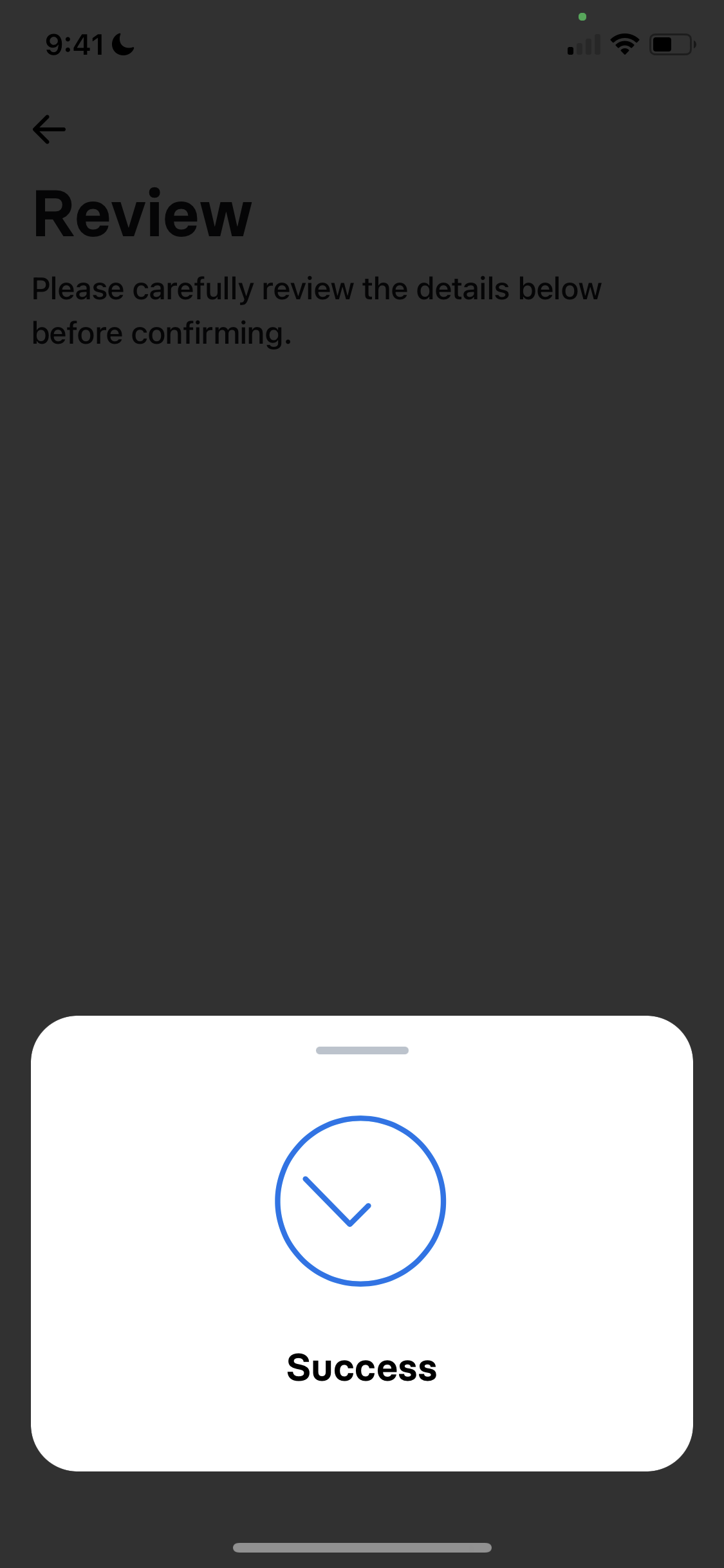Image resolution: width=724 pixels, height=1568 pixels.
Task: Tap the clock showing 9:41
Action: click(x=73, y=44)
